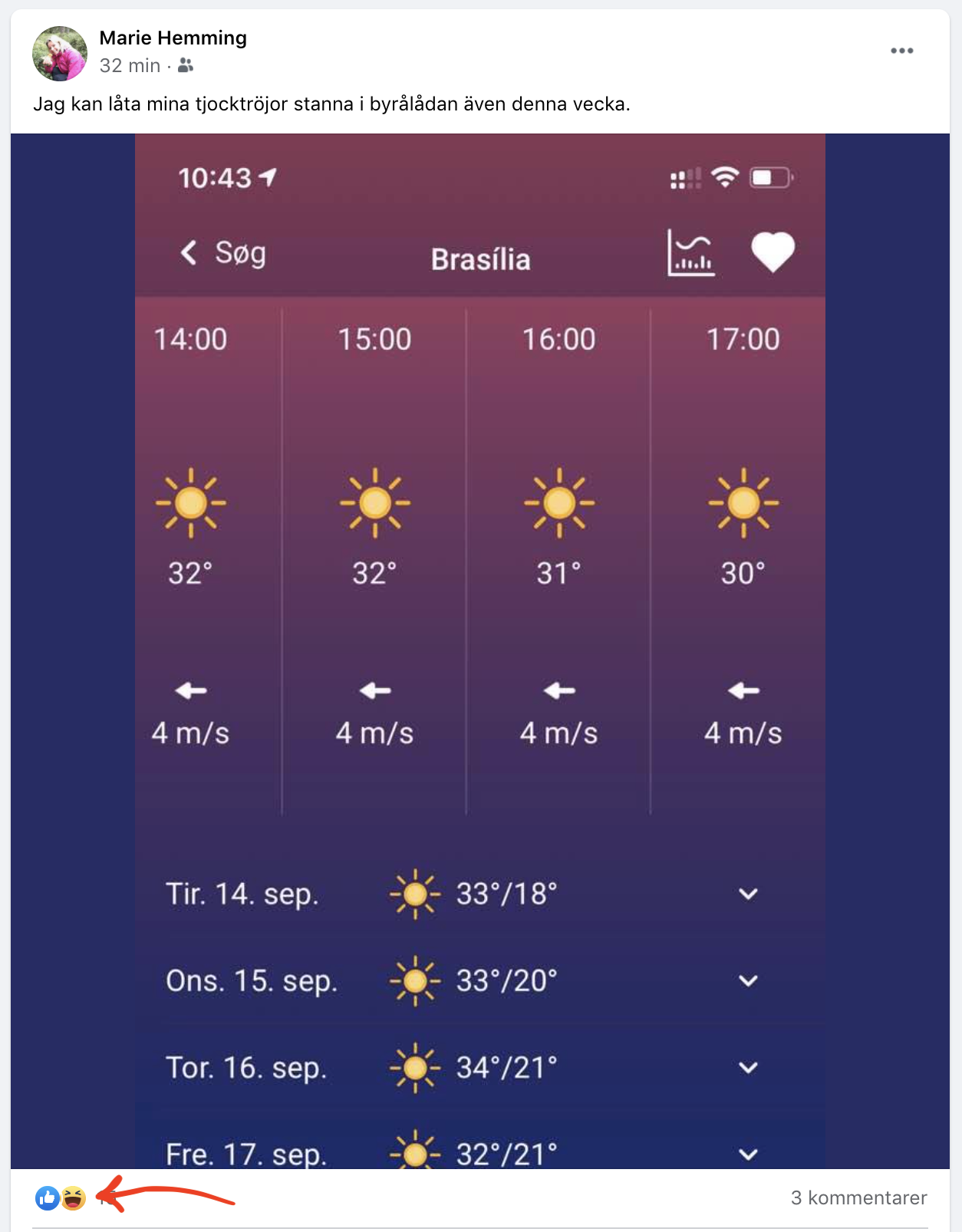Open the weather screenshot image in the post
The image size is (962, 1232).
pos(480,651)
